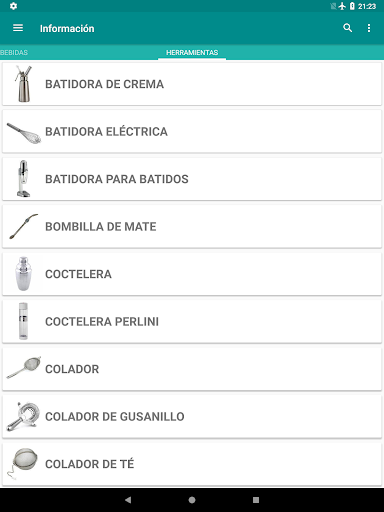This screenshot has width=384, height=512.
Task: Open the navigation drawer menu
Action: pos(18,28)
